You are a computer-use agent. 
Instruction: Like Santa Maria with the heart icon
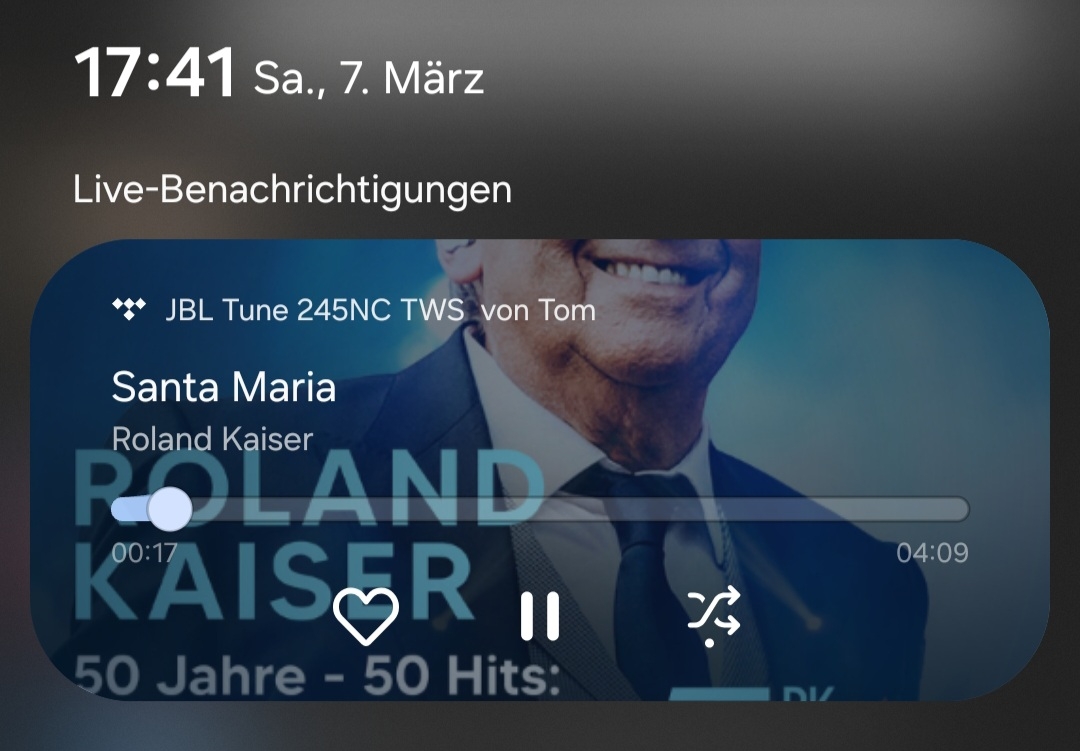pos(366,615)
